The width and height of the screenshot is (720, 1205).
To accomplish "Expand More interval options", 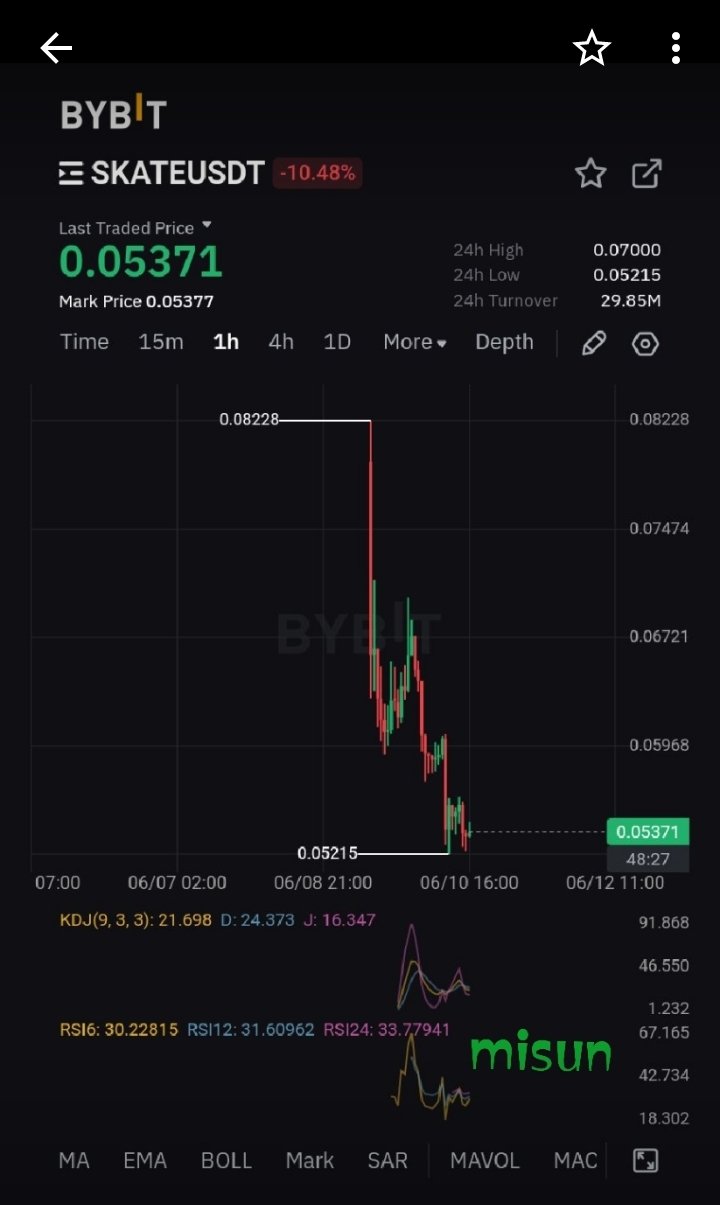I will (415, 342).
